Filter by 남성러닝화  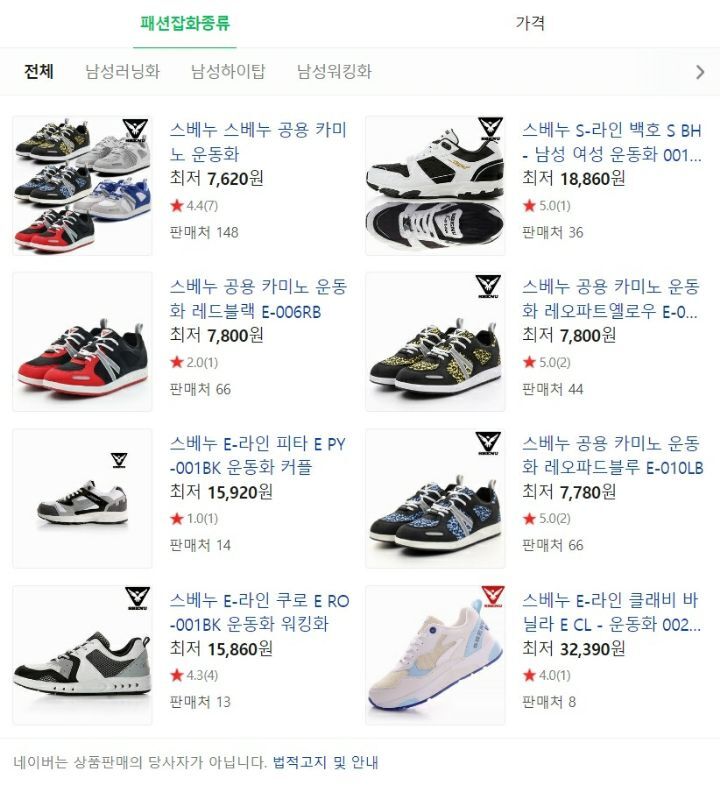(x=122, y=72)
